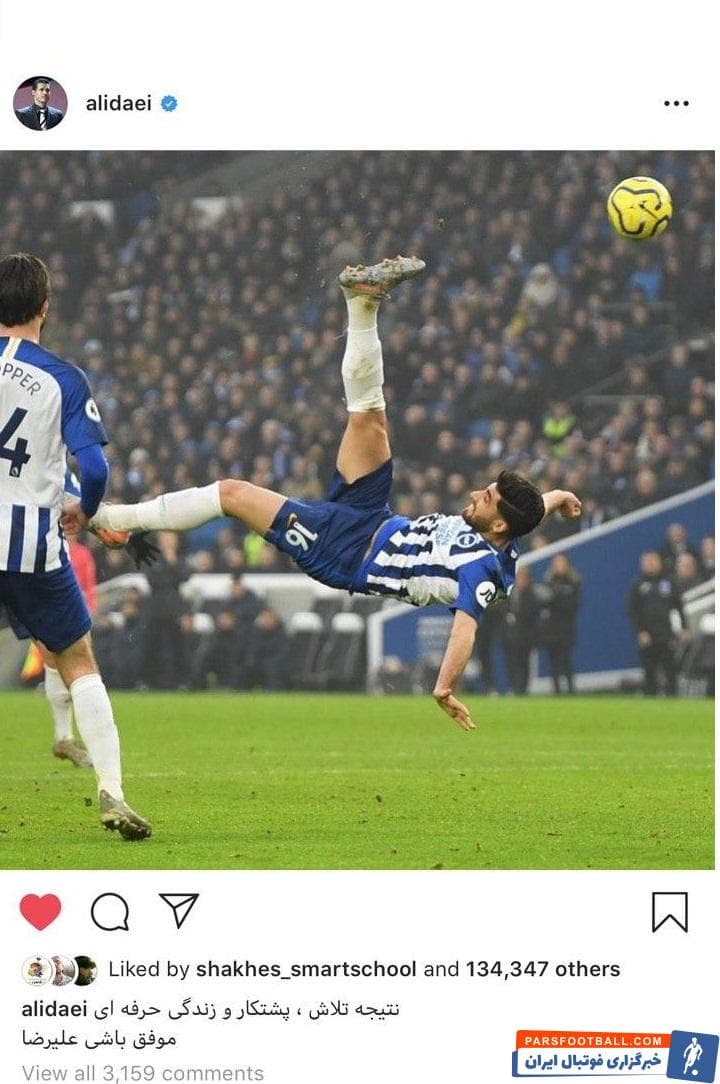The width and height of the screenshot is (720, 1084).
Task: Open the comment bubble icon
Action: click(x=110, y=911)
